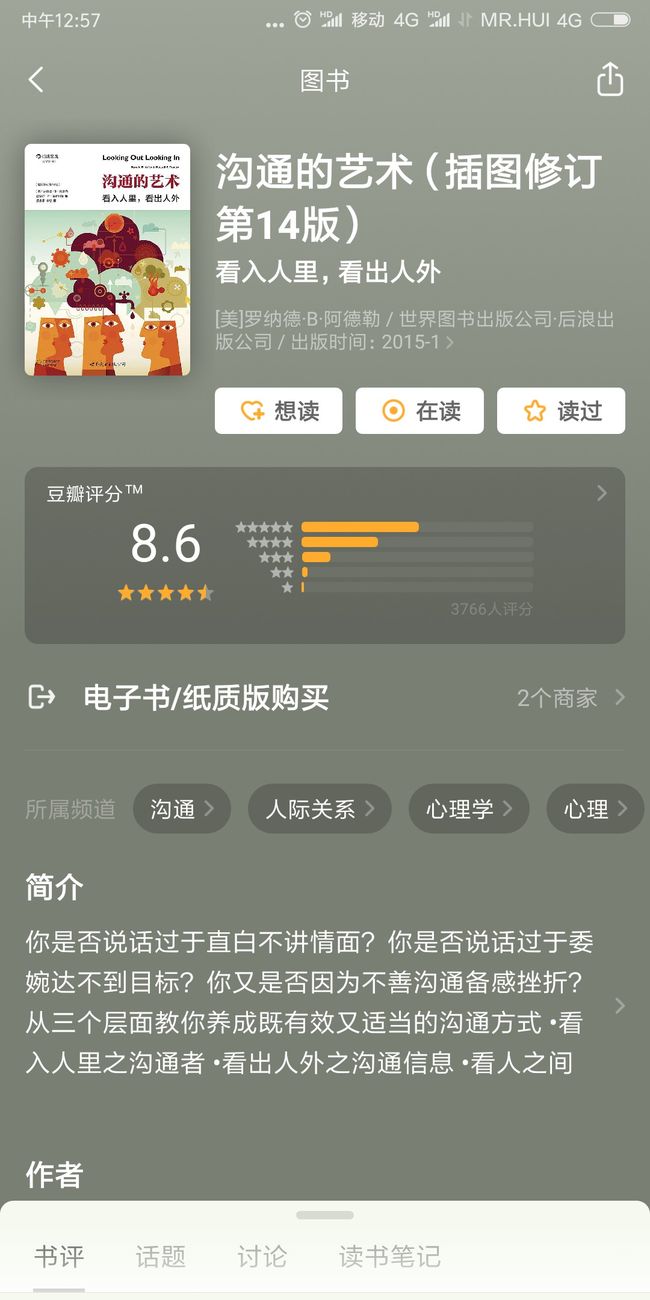Switch to the 话题 tab

pos(161,1256)
